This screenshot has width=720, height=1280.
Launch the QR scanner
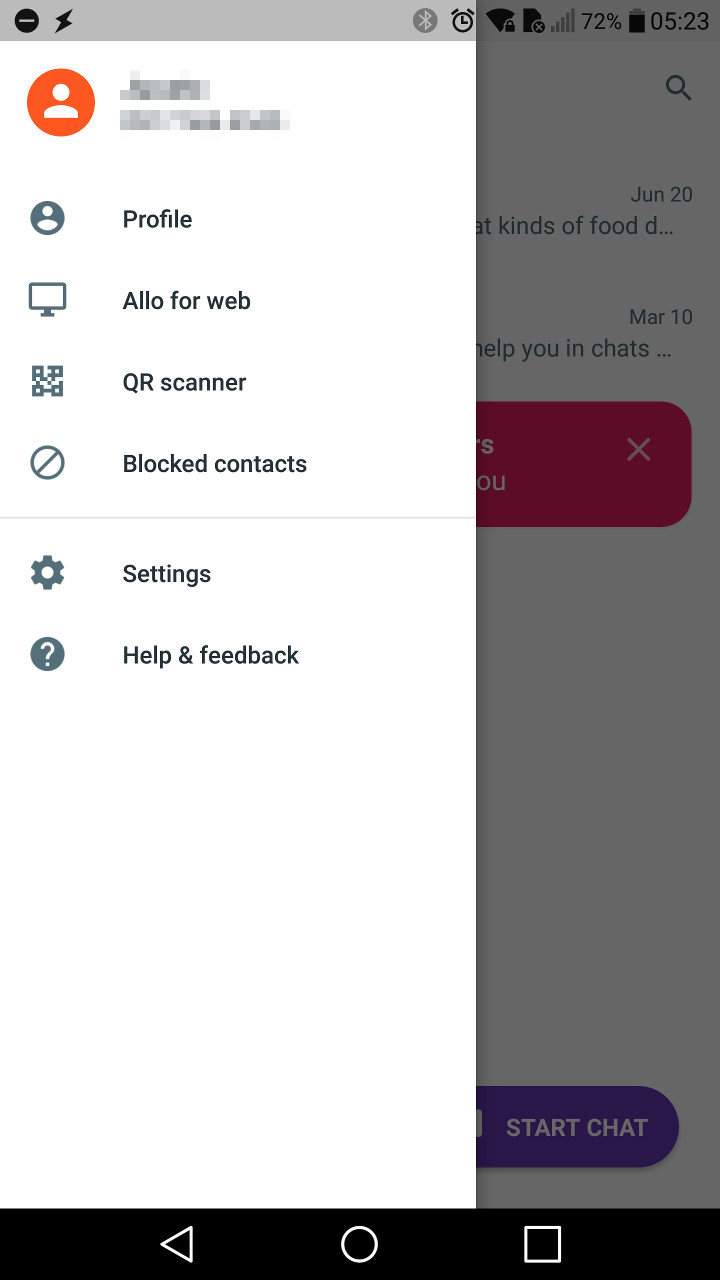tap(184, 382)
